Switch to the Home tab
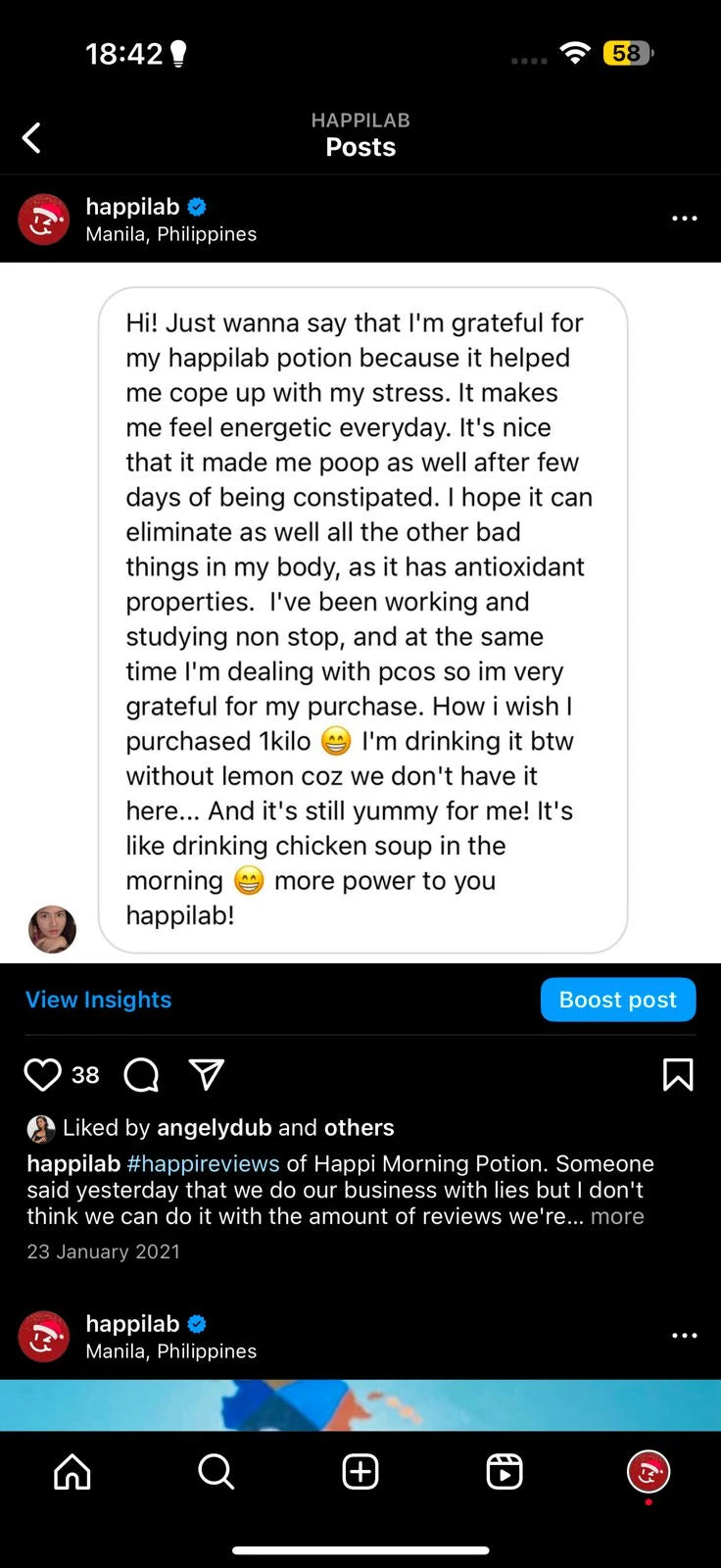 72,1471
